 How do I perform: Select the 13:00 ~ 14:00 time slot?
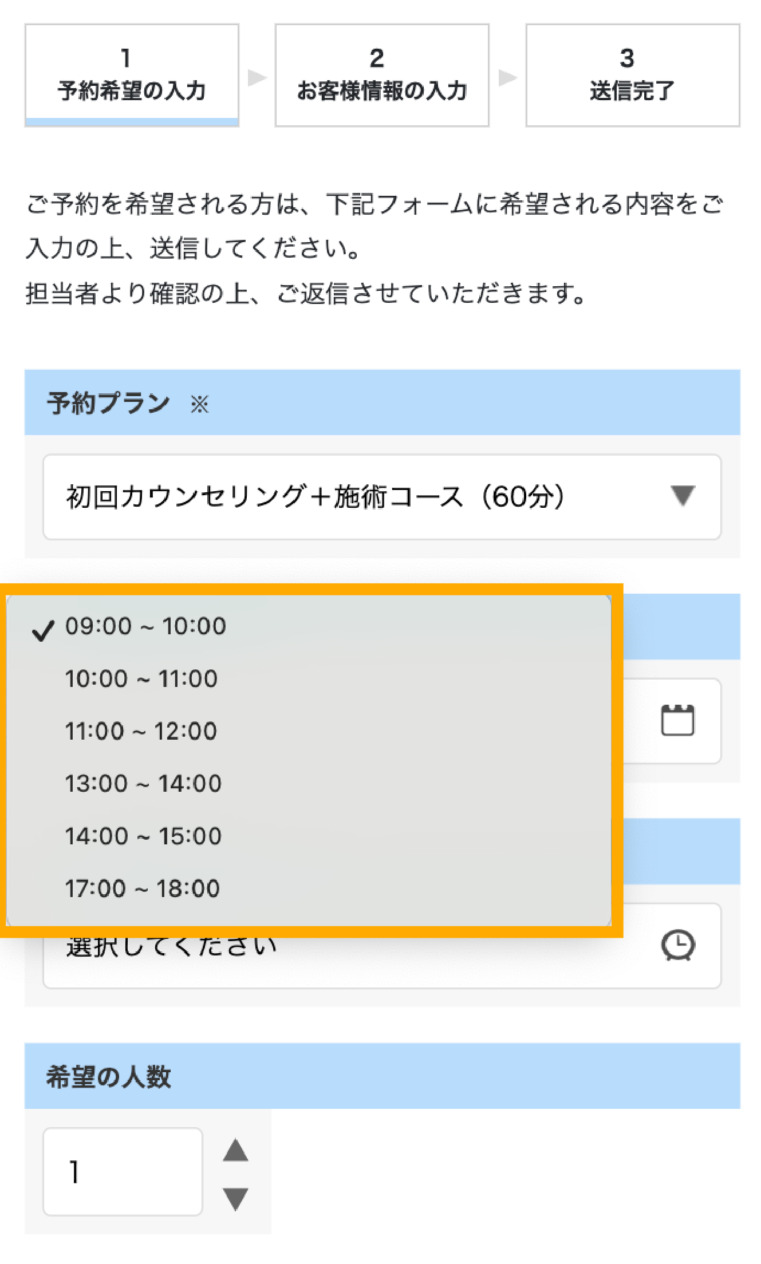tap(143, 784)
